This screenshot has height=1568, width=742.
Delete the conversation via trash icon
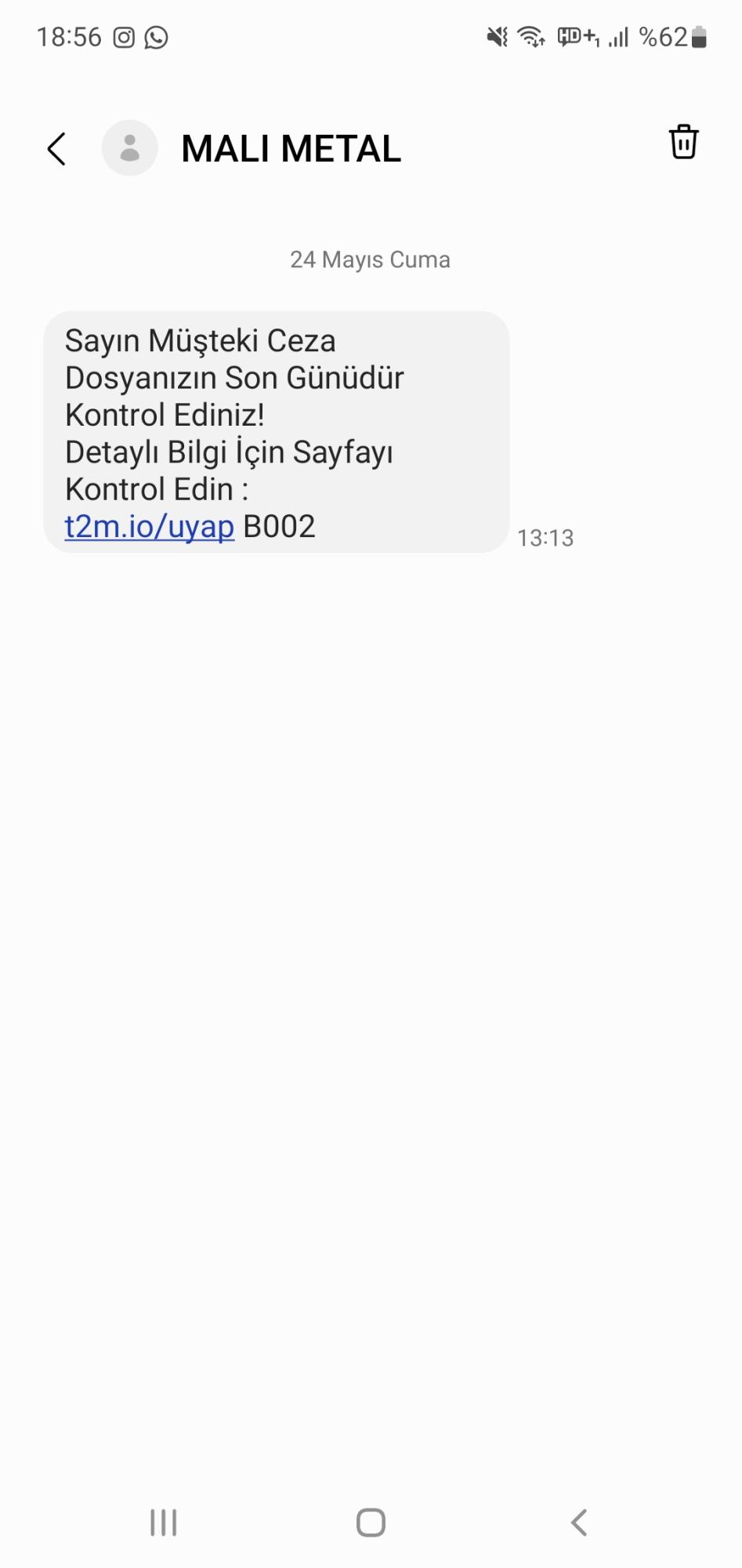pos(682,143)
